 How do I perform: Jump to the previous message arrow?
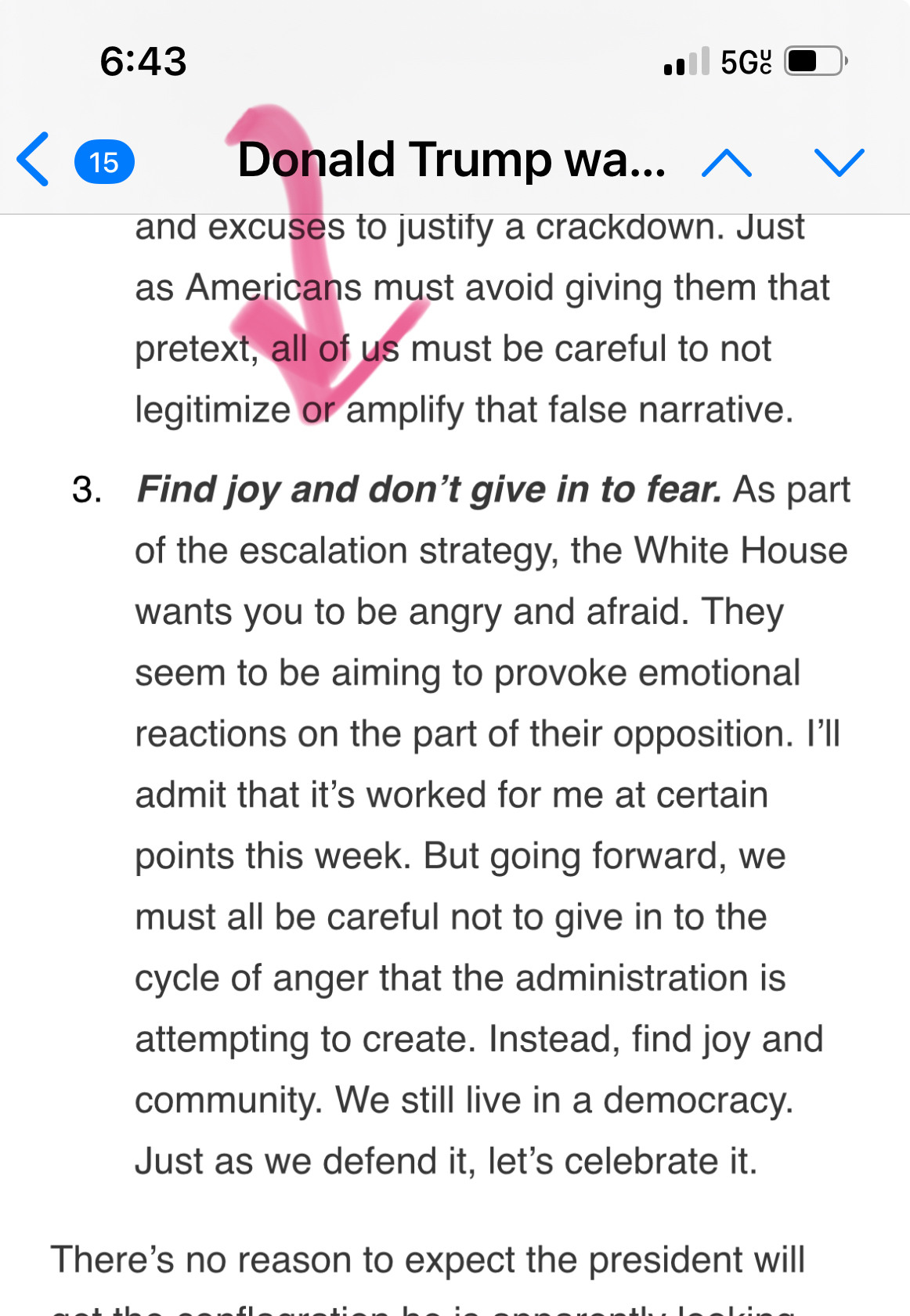(727, 162)
